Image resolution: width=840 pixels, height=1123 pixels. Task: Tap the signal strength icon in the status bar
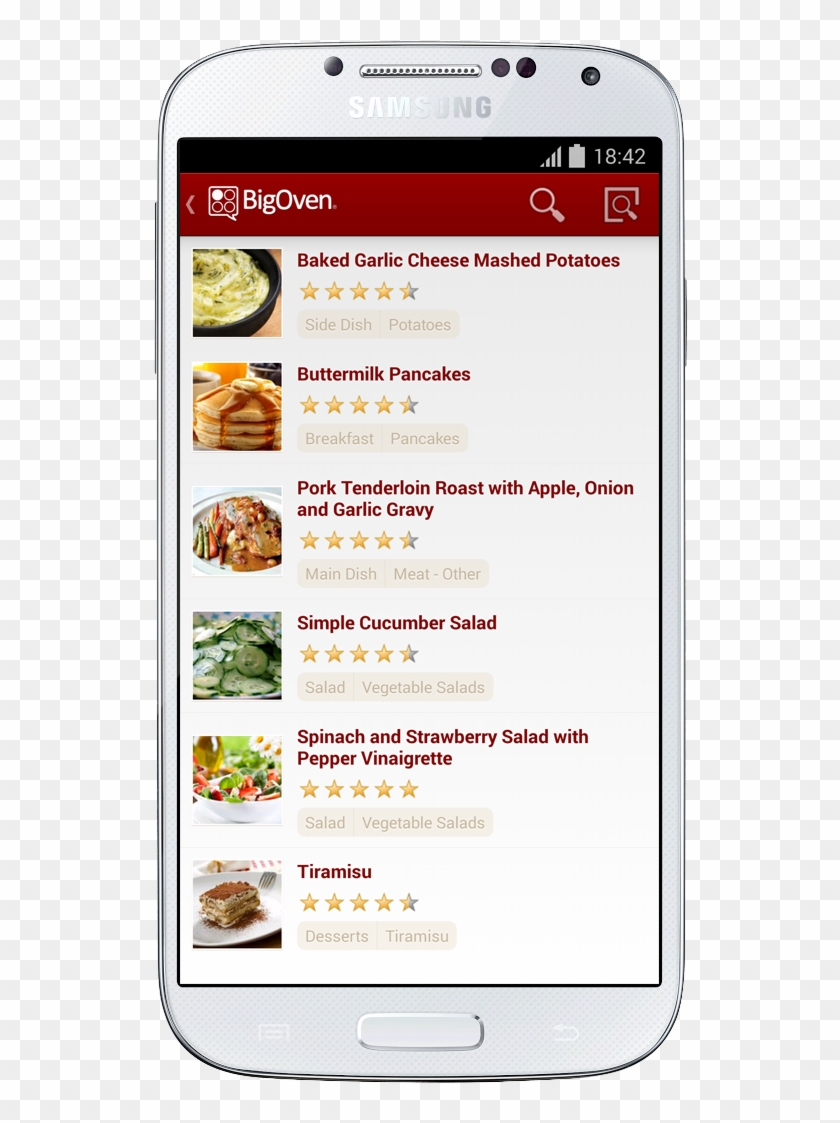[x=552, y=153]
